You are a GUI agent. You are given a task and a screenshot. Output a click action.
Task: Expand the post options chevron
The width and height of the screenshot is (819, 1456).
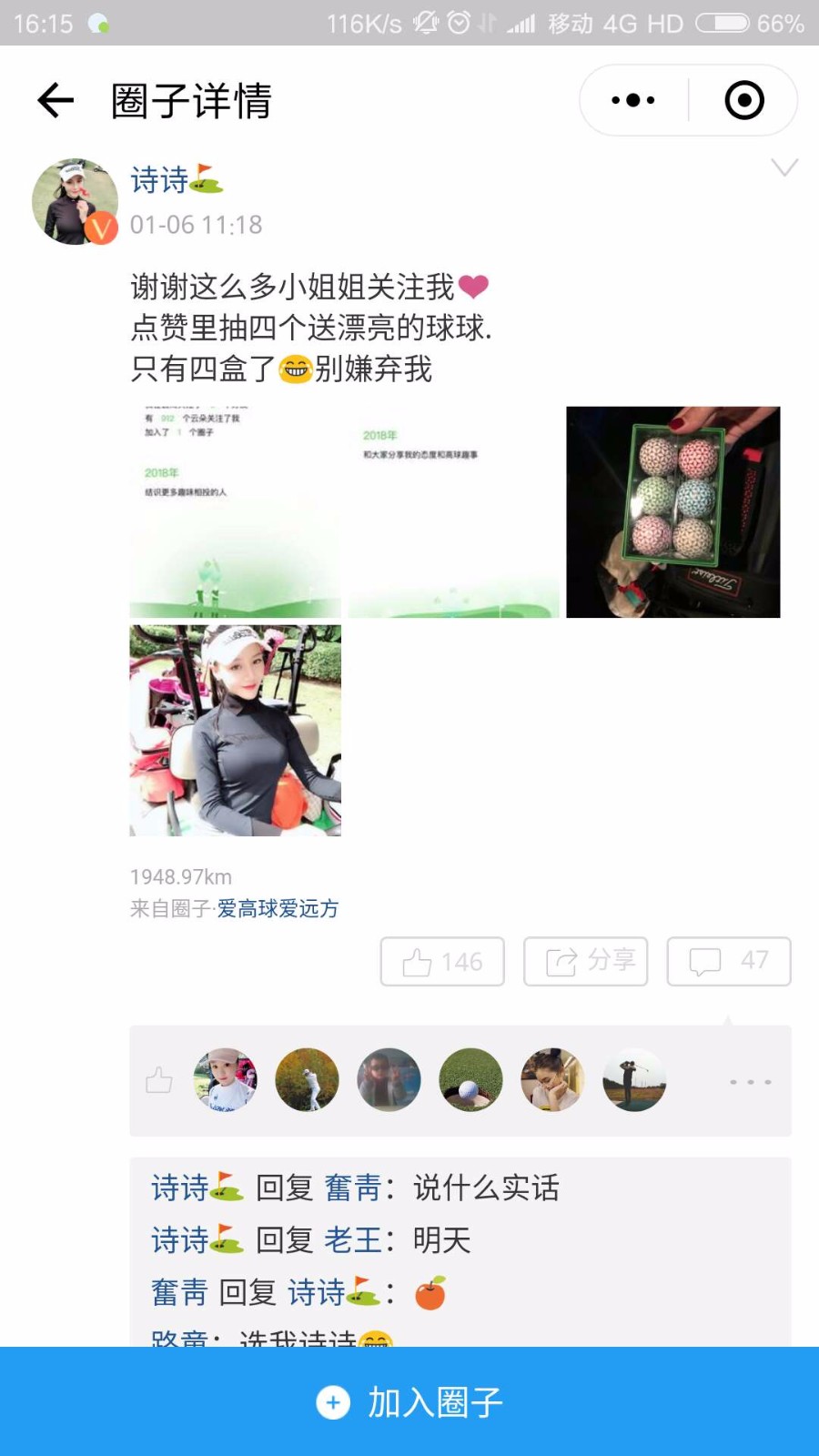[784, 167]
